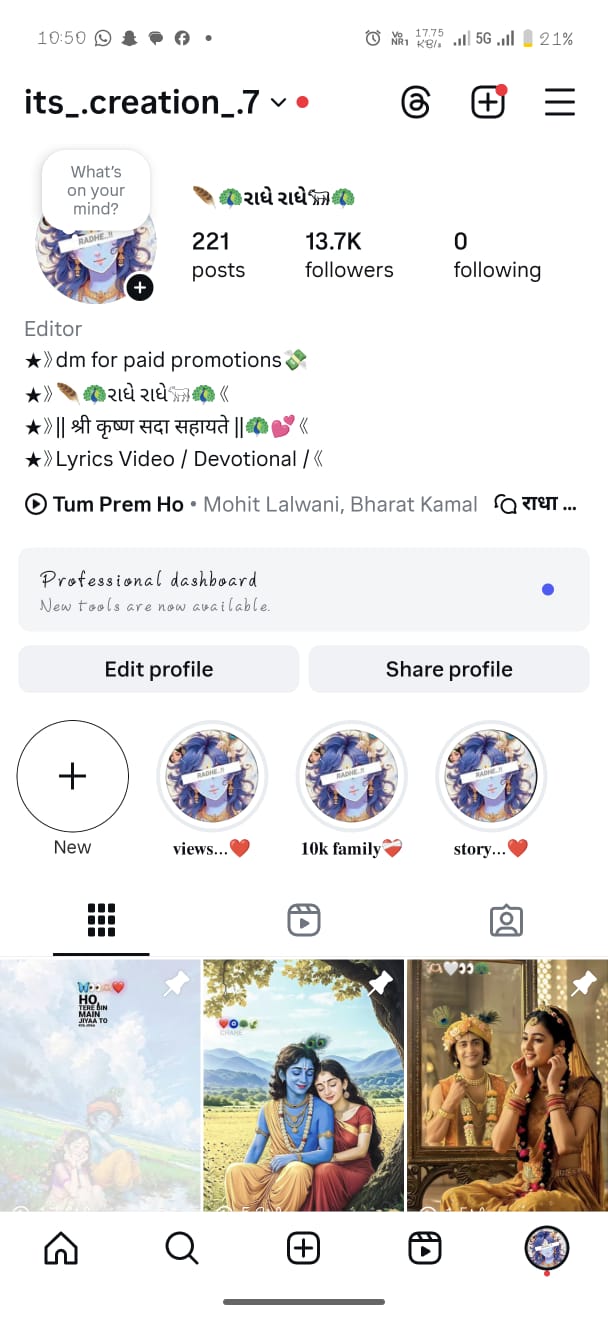Open Reels from bottom navigation

coord(425,1247)
